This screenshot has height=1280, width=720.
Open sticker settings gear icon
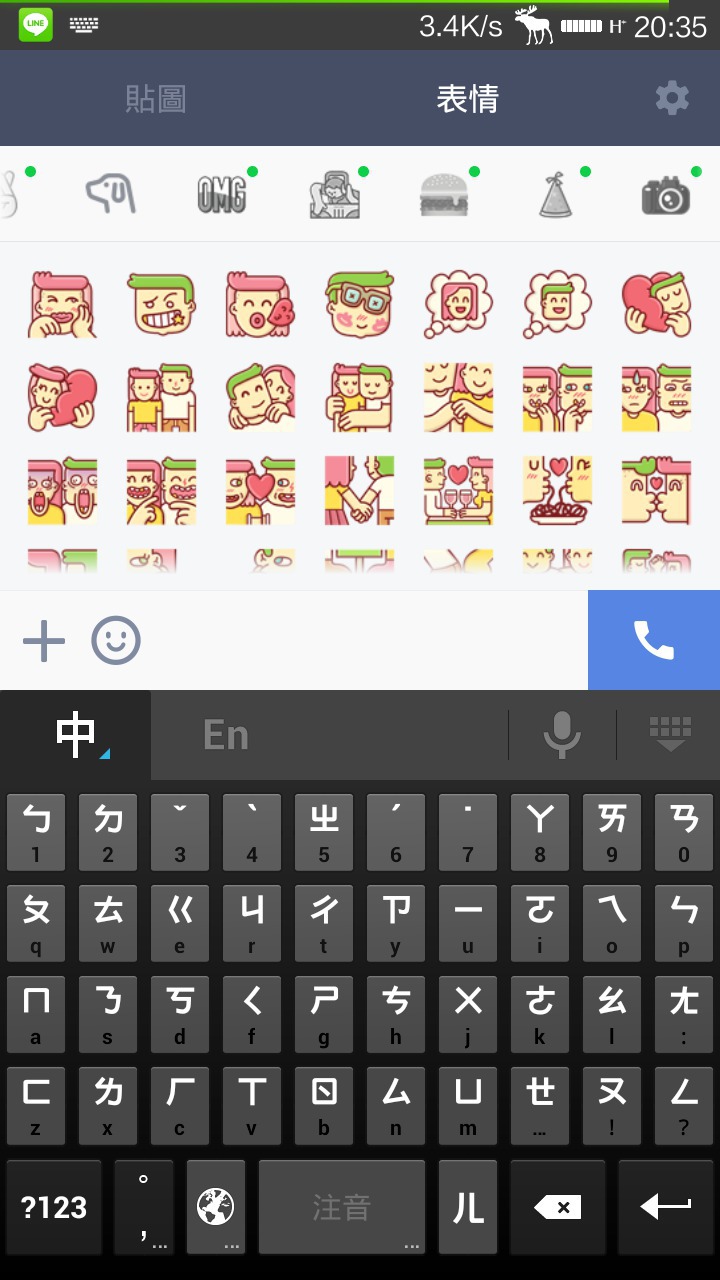(x=672, y=98)
